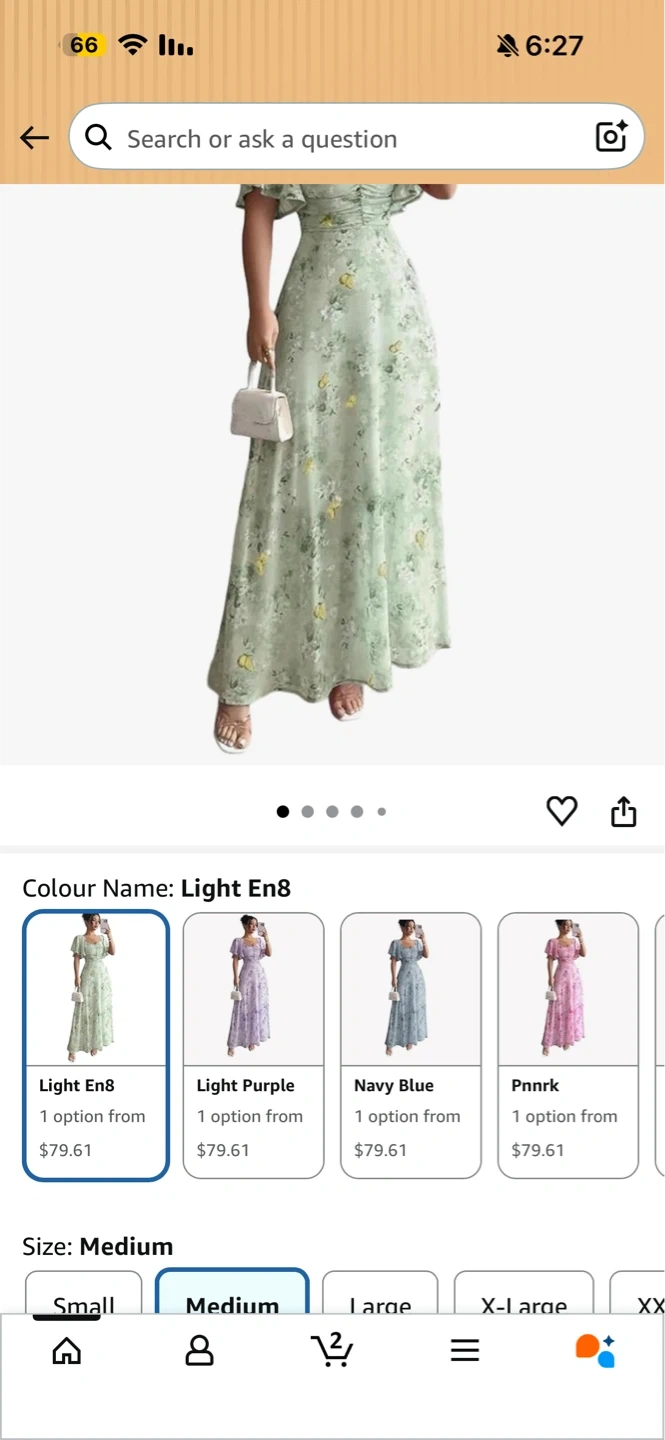This screenshot has width=665, height=1440.
Task: Add dress to wish list heart
Action: pos(562,811)
